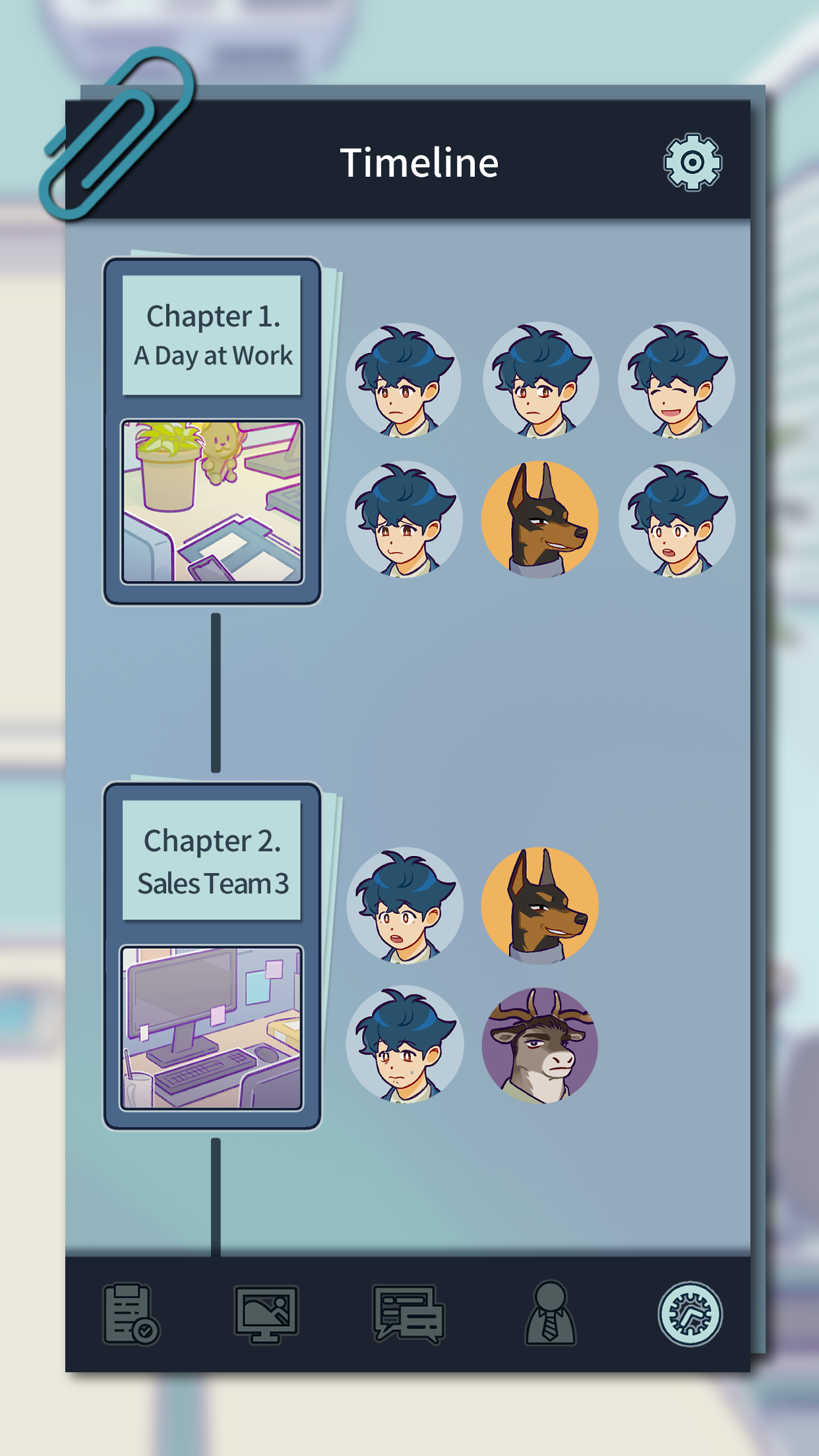Click the timeline connector between chapters
819x1456 pixels.
(214, 692)
